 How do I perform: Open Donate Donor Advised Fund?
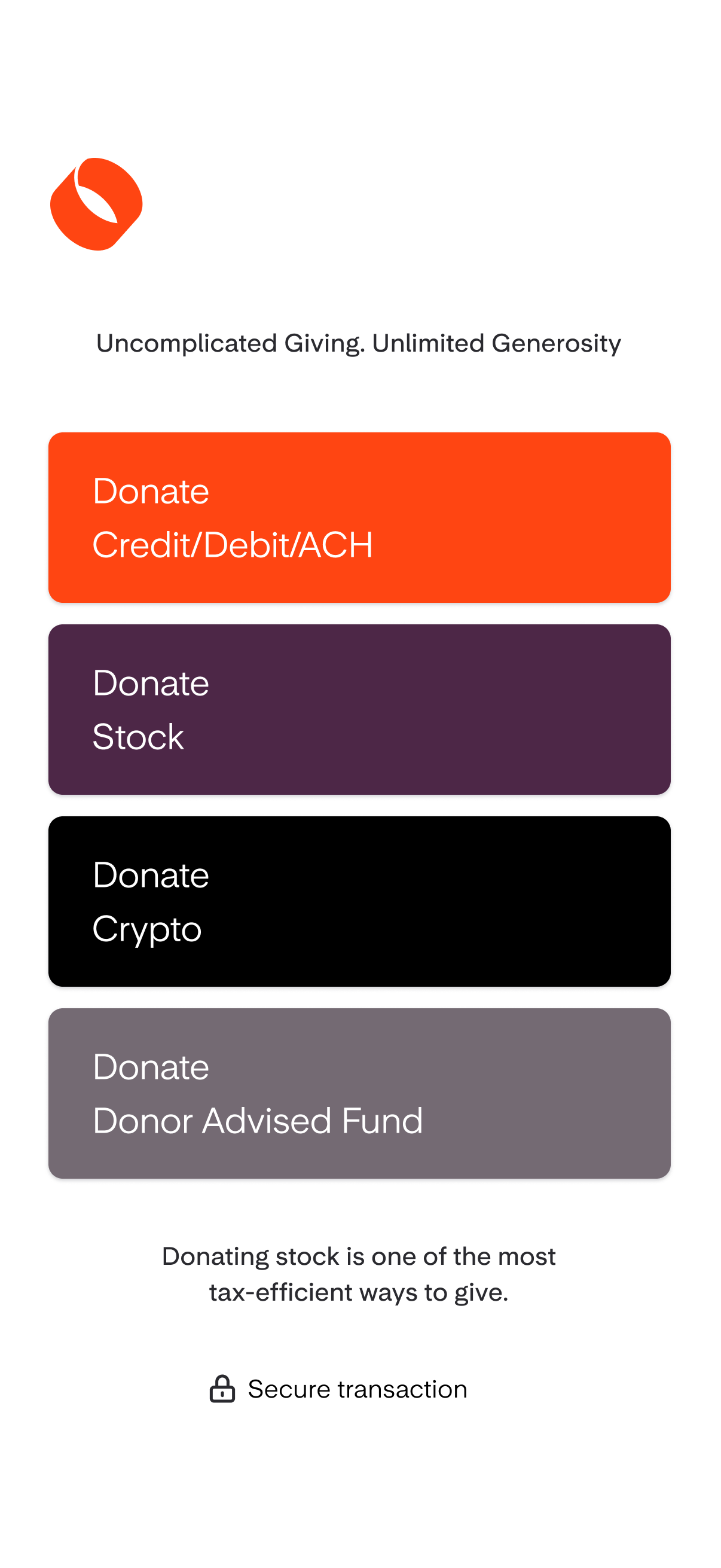point(359,1093)
